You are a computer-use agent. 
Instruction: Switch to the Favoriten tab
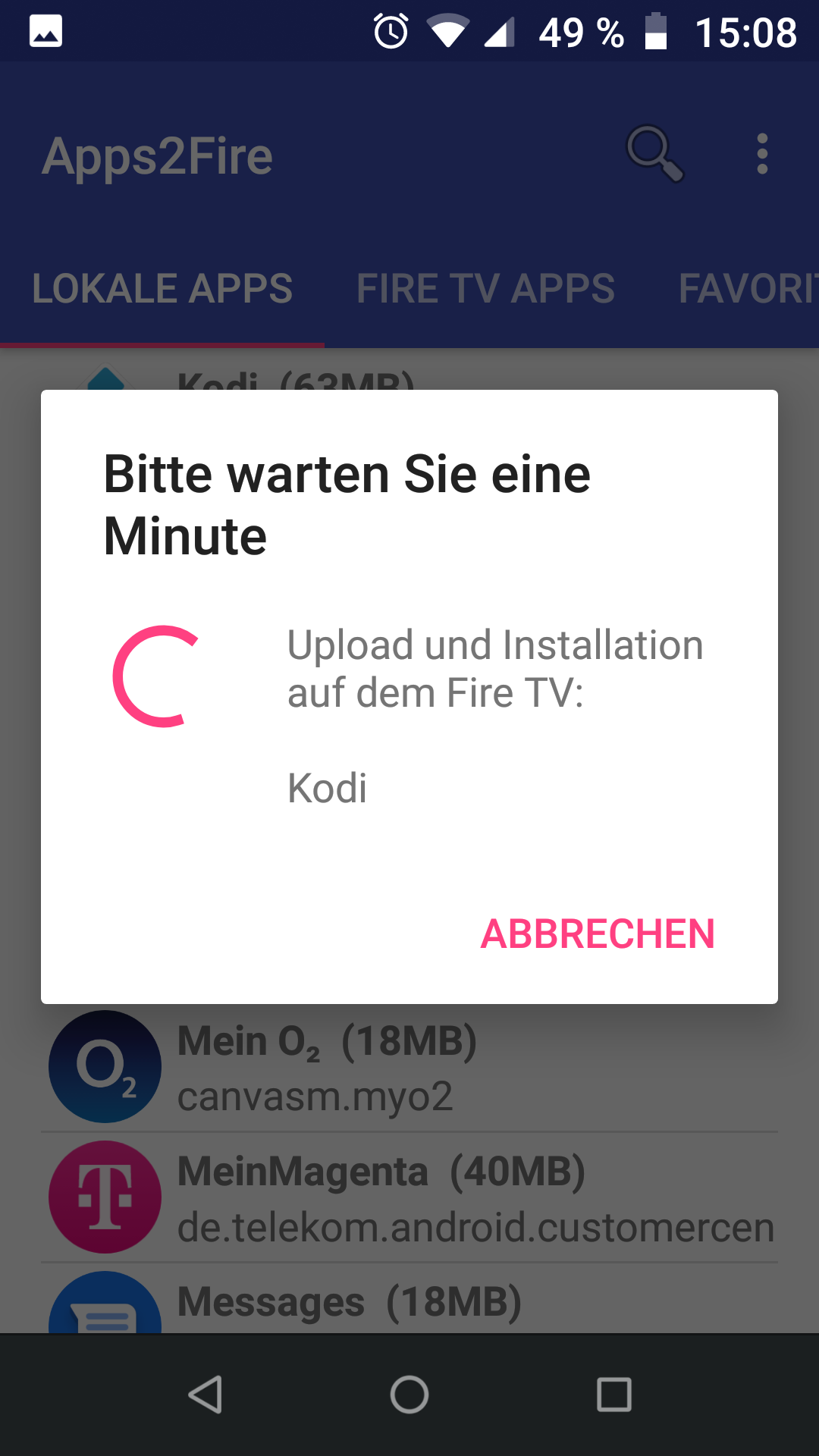(x=748, y=289)
